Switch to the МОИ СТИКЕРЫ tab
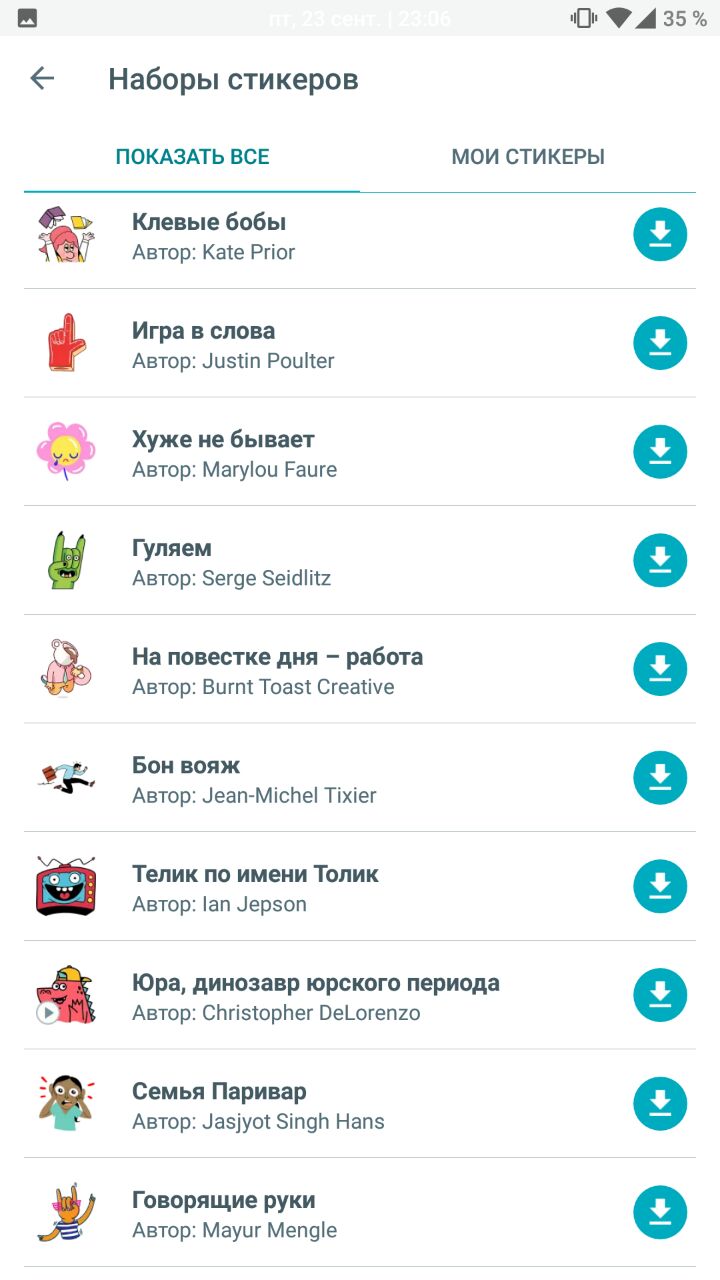 point(528,157)
